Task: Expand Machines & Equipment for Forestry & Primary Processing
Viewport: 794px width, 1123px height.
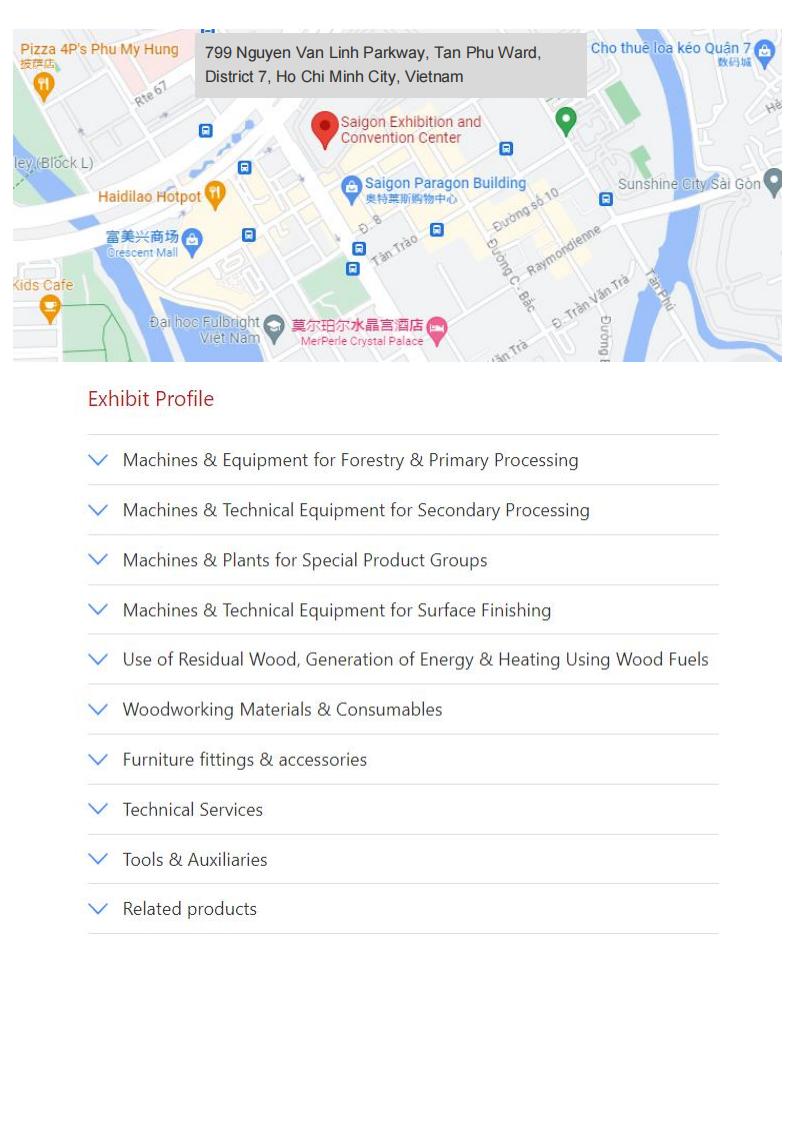Action: click(350, 460)
